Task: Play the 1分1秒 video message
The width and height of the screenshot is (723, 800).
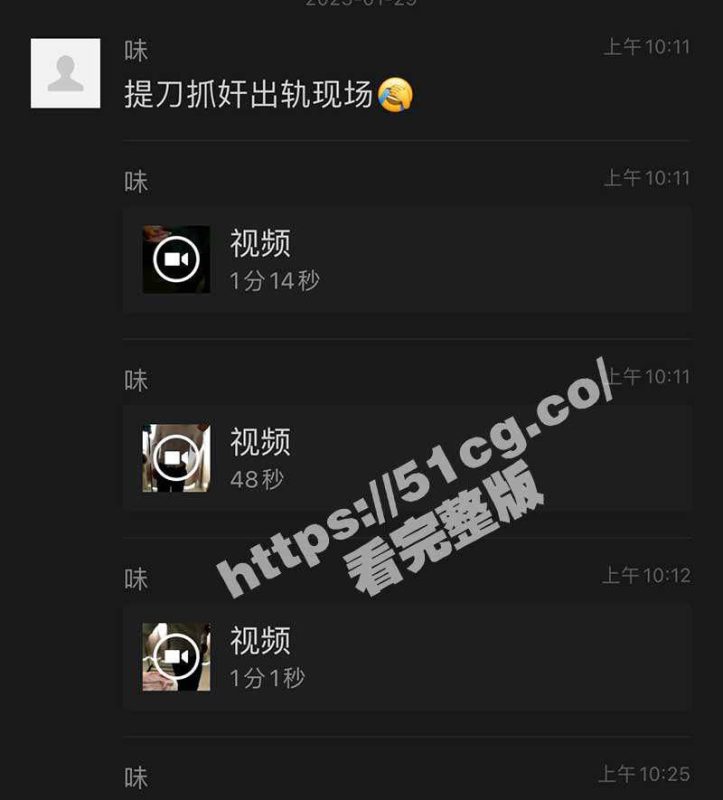Action: [x=176, y=657]
